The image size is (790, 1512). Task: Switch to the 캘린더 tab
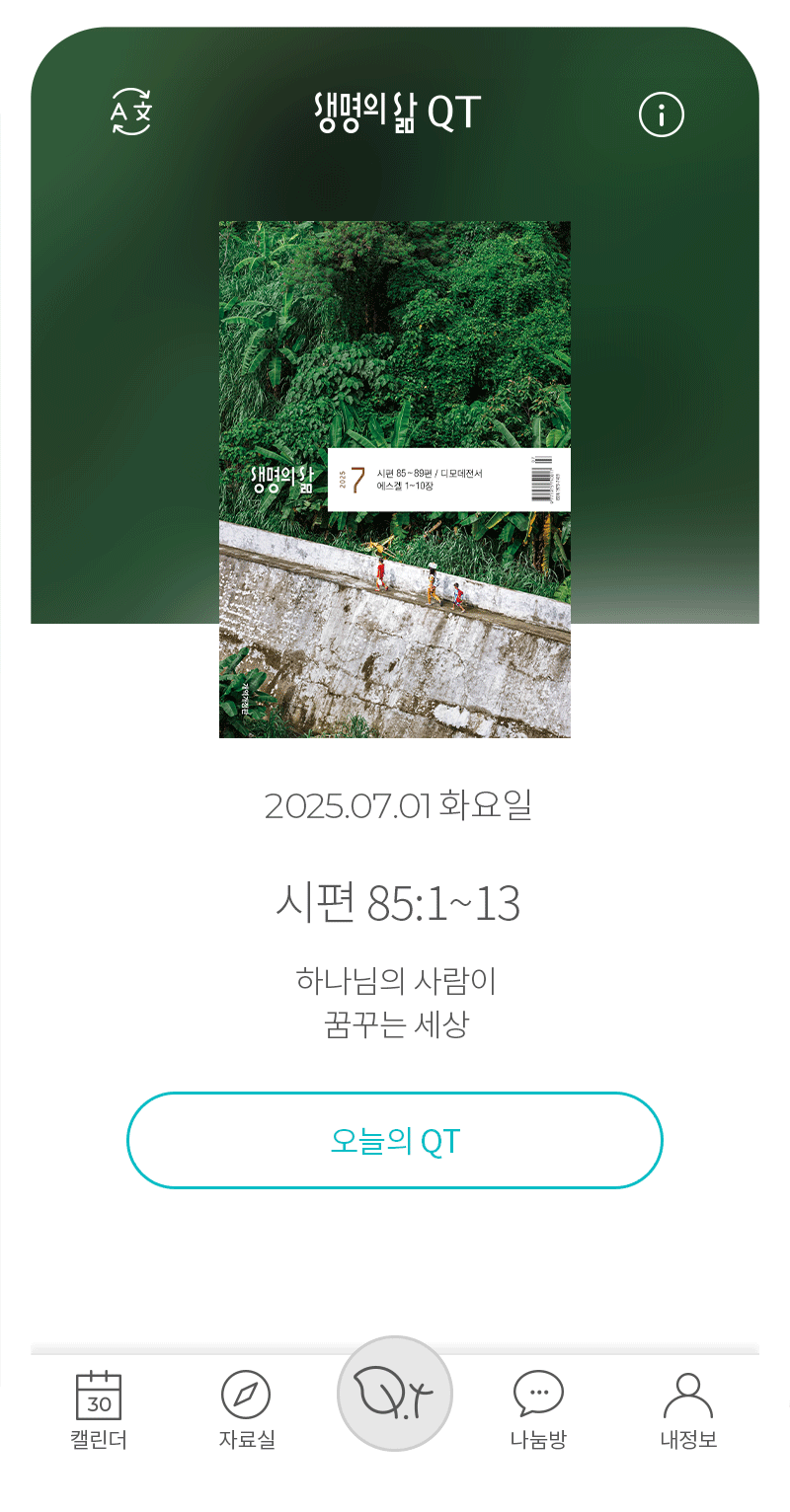pos(99,1408)
